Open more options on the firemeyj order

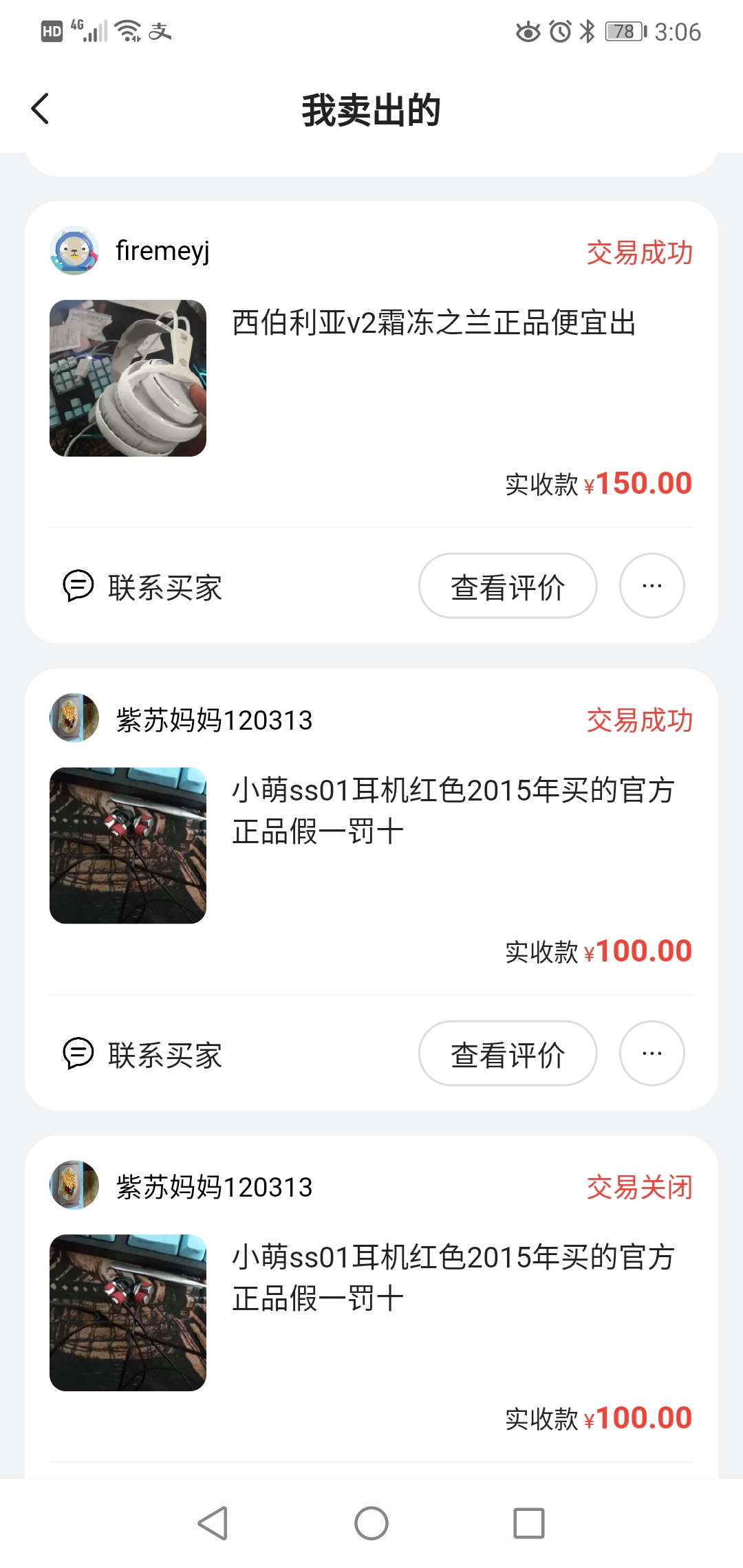tap(652, 586)
